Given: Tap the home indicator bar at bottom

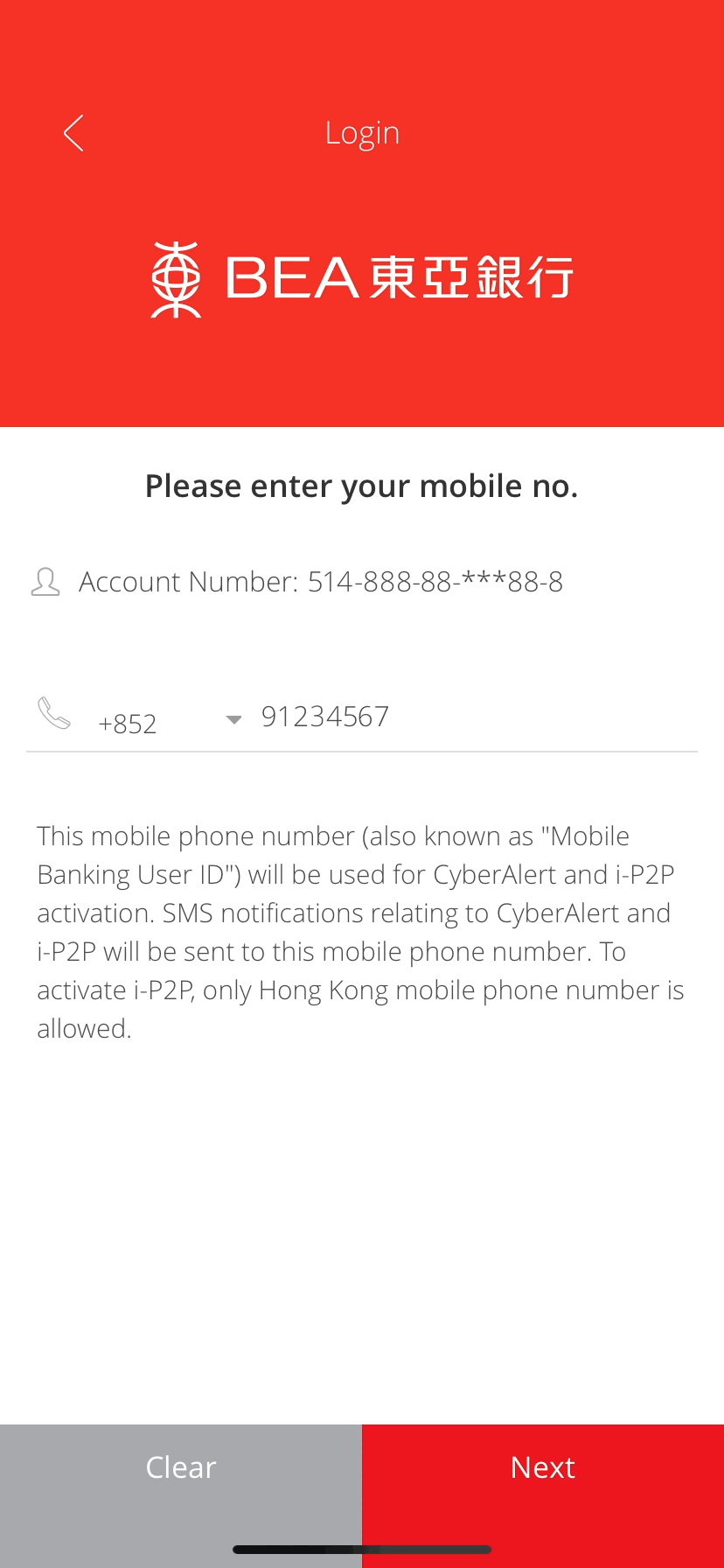Looking at the screenshot, I should click(362, 1549).
